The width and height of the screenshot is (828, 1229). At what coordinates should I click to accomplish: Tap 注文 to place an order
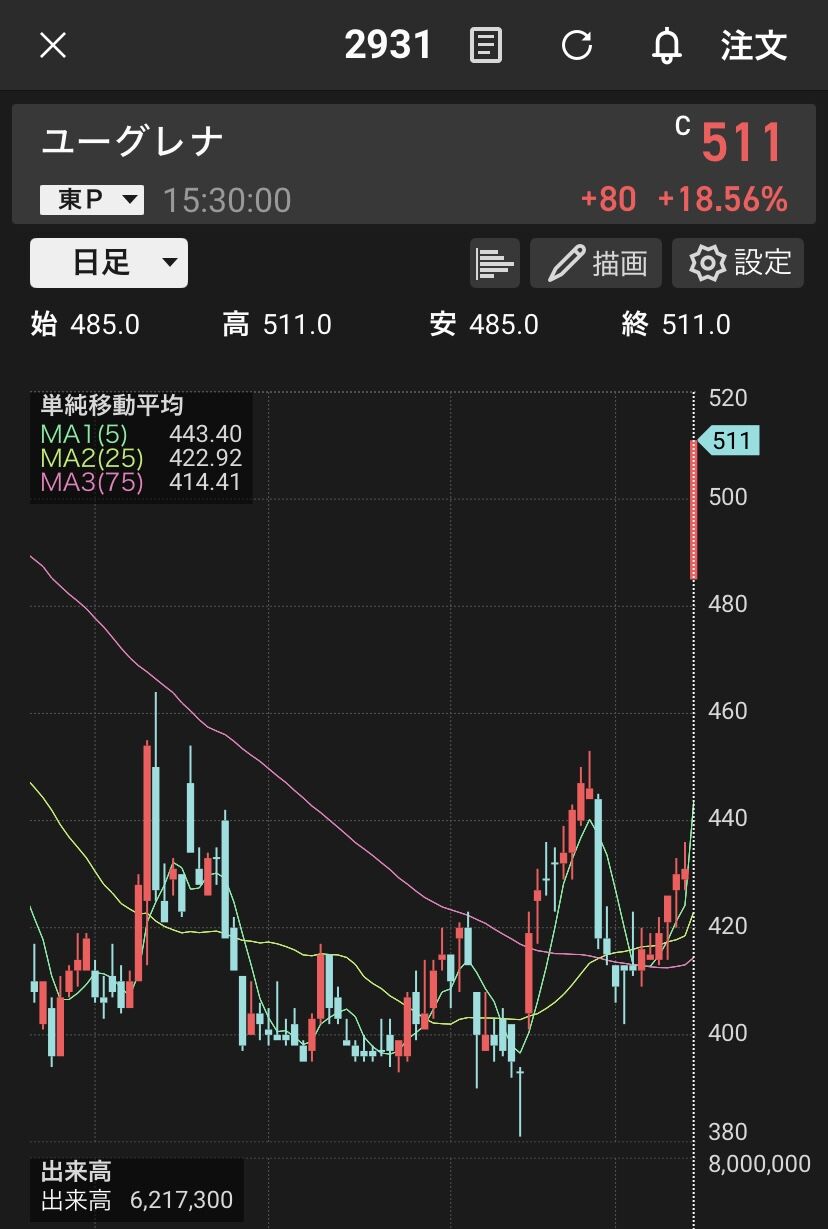tap(754, 45)
